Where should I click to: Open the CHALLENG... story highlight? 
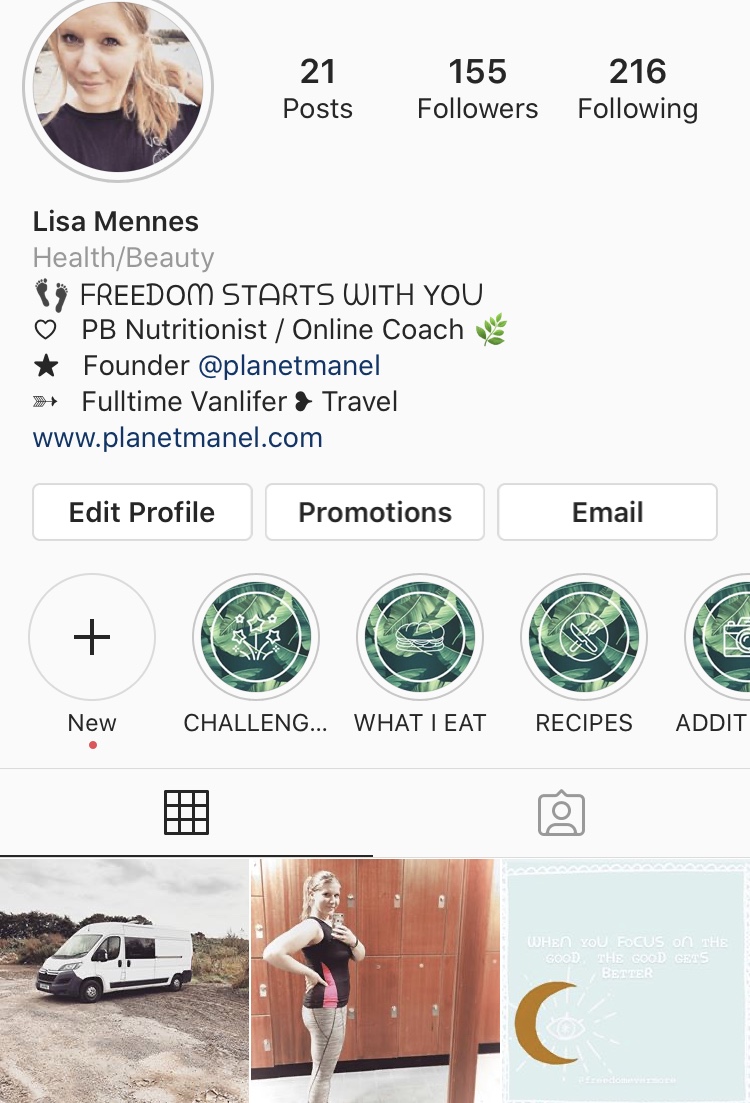pos(256,637)
